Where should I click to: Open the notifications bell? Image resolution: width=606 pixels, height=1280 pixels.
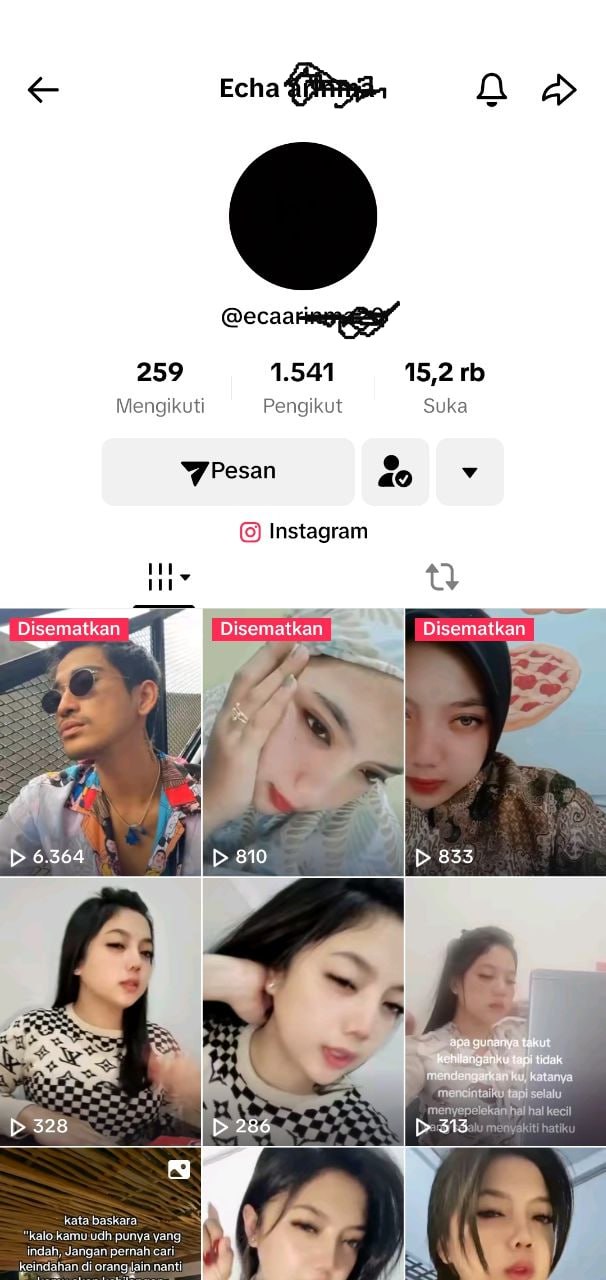pyautogui.click(x=491, y=90)
